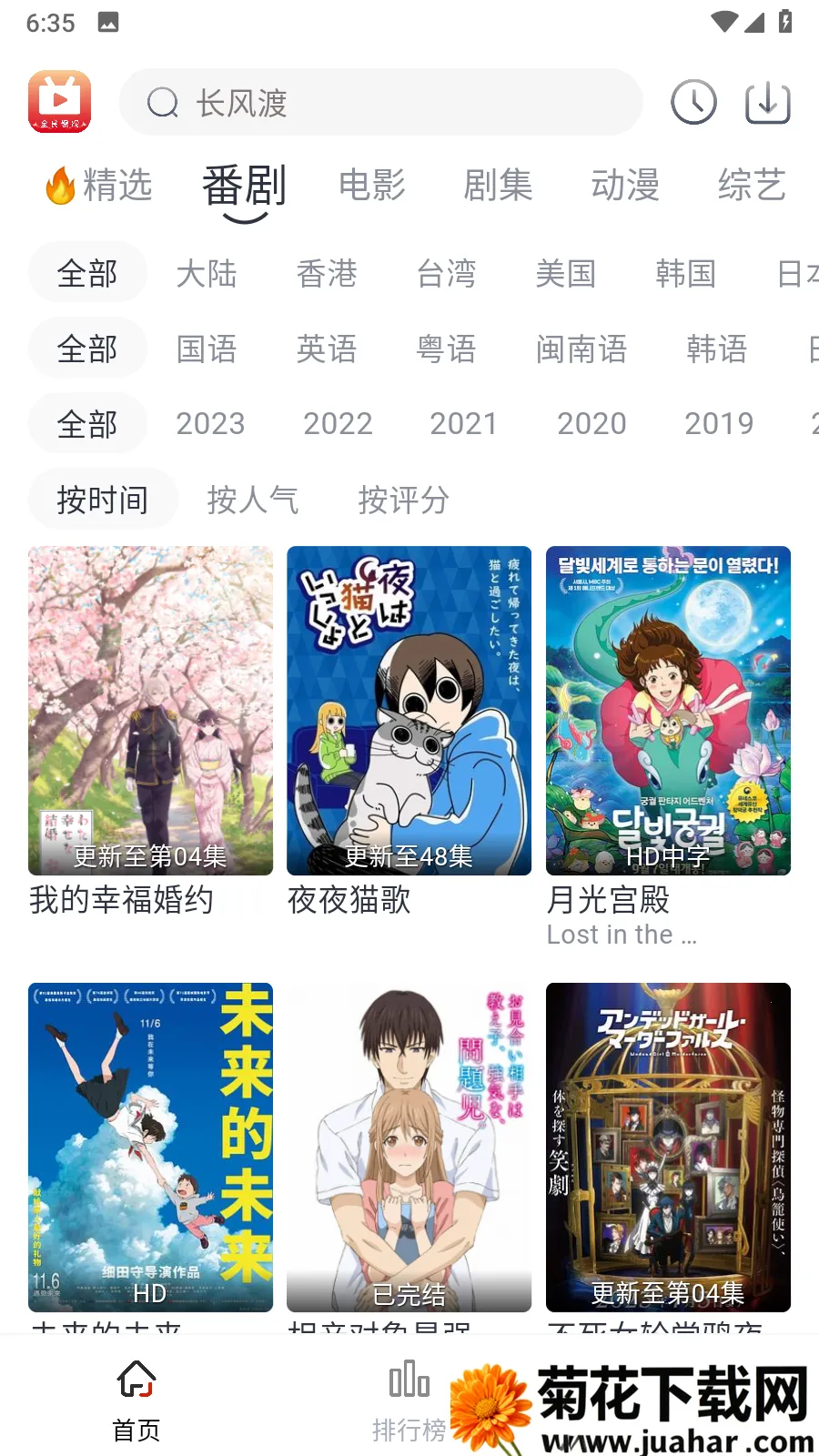819x1456 pixels.
Task: Open the search box showing 长风渡
Action: 380,103
